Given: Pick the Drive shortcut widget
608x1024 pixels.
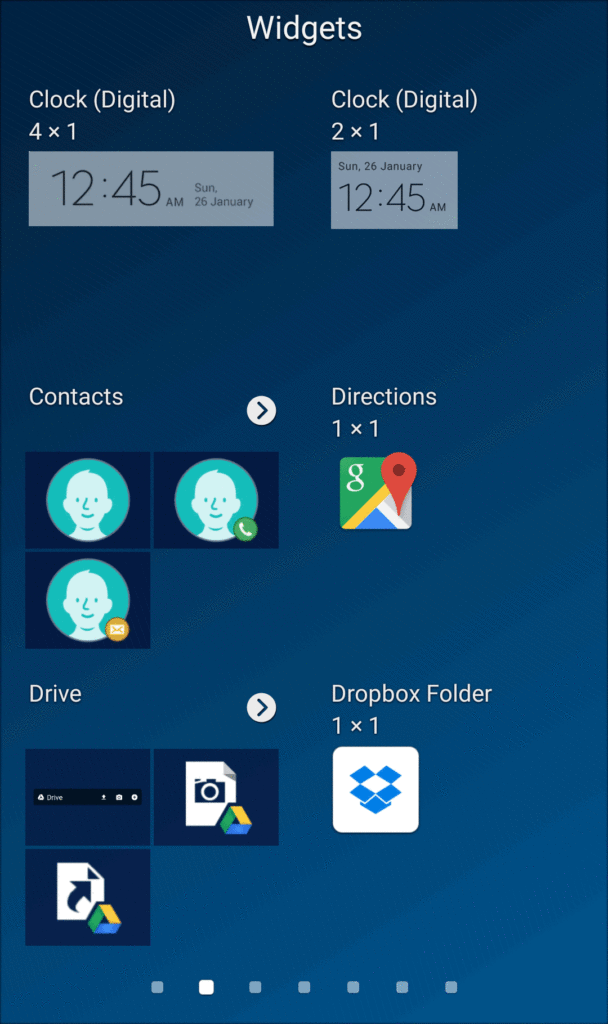Looking at the screenshot, I should pyautogui.click(x=88, y=897).
